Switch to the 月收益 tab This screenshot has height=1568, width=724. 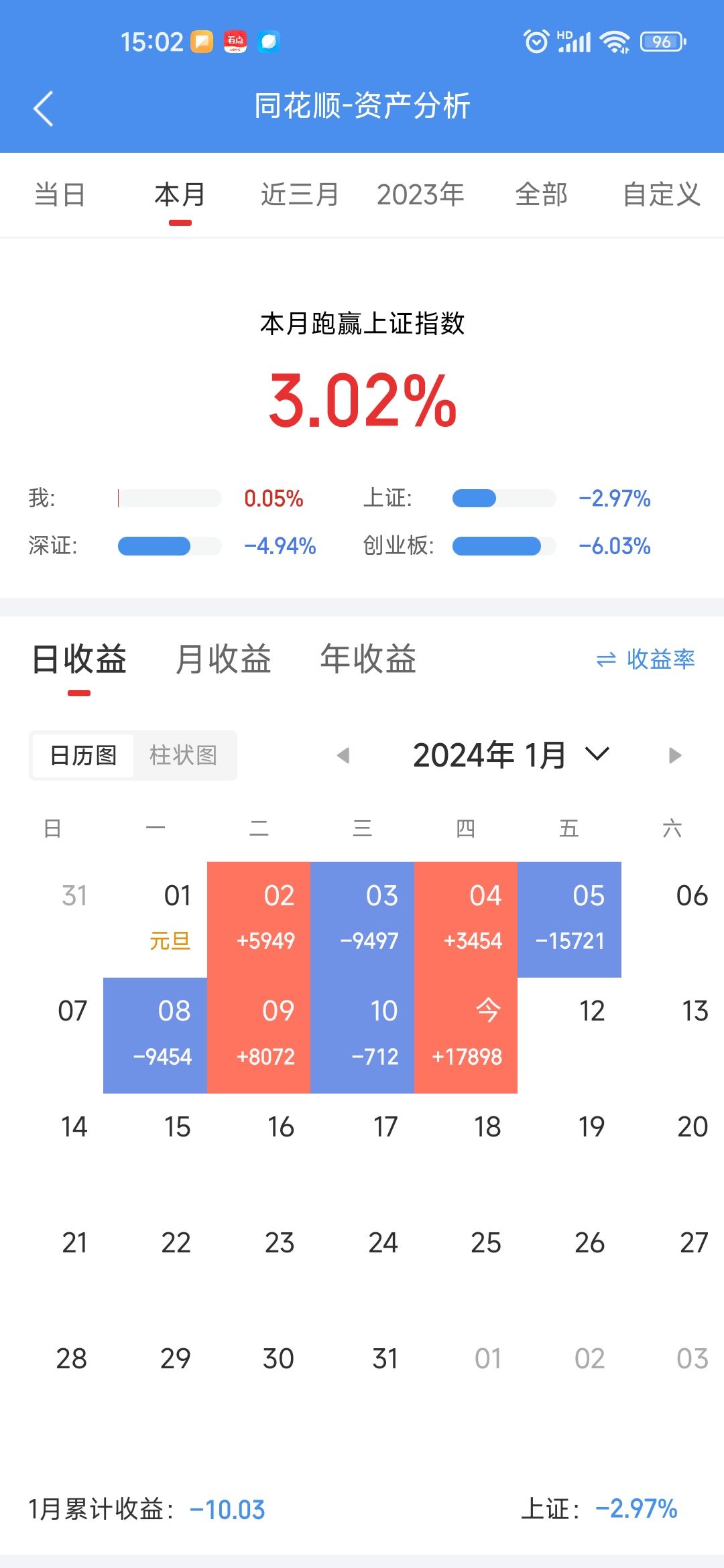[223, 659]
